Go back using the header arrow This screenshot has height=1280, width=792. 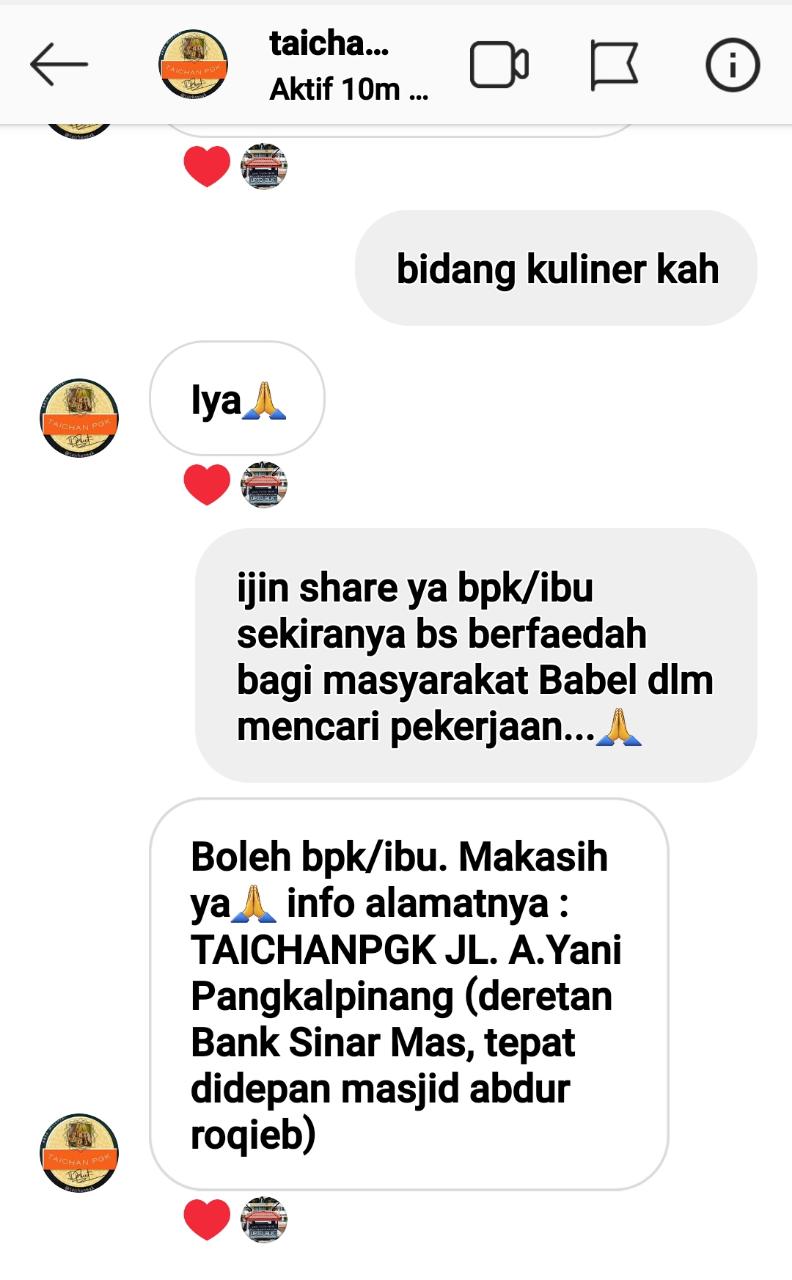tap(59, 65)
